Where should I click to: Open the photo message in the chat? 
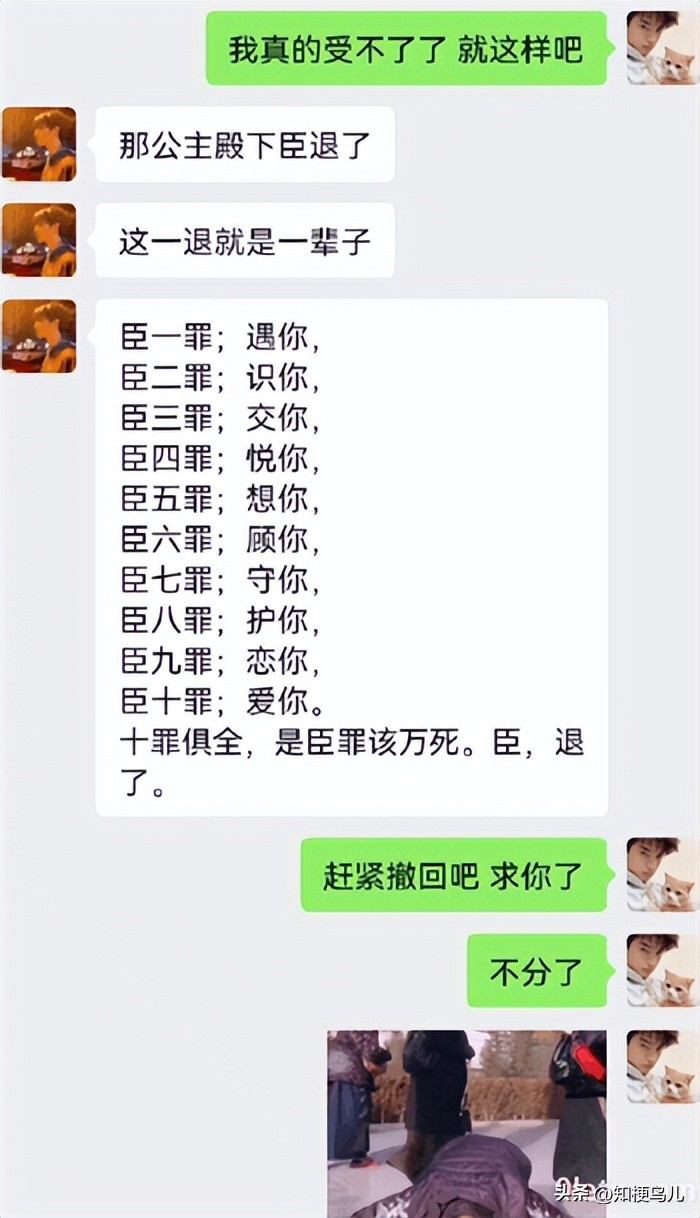[467, 1122]
